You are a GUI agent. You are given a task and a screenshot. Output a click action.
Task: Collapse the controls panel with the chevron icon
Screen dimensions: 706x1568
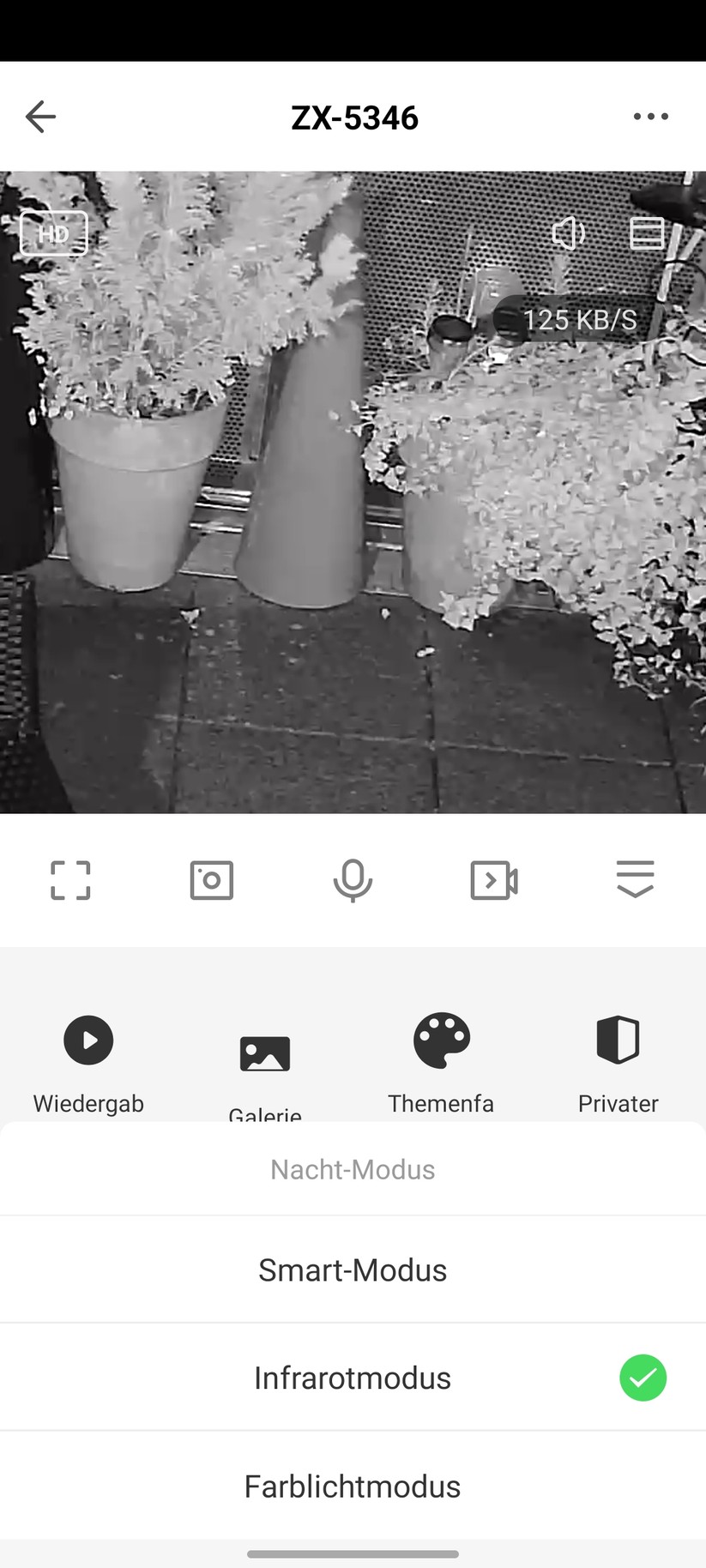(x=635, y=880)
